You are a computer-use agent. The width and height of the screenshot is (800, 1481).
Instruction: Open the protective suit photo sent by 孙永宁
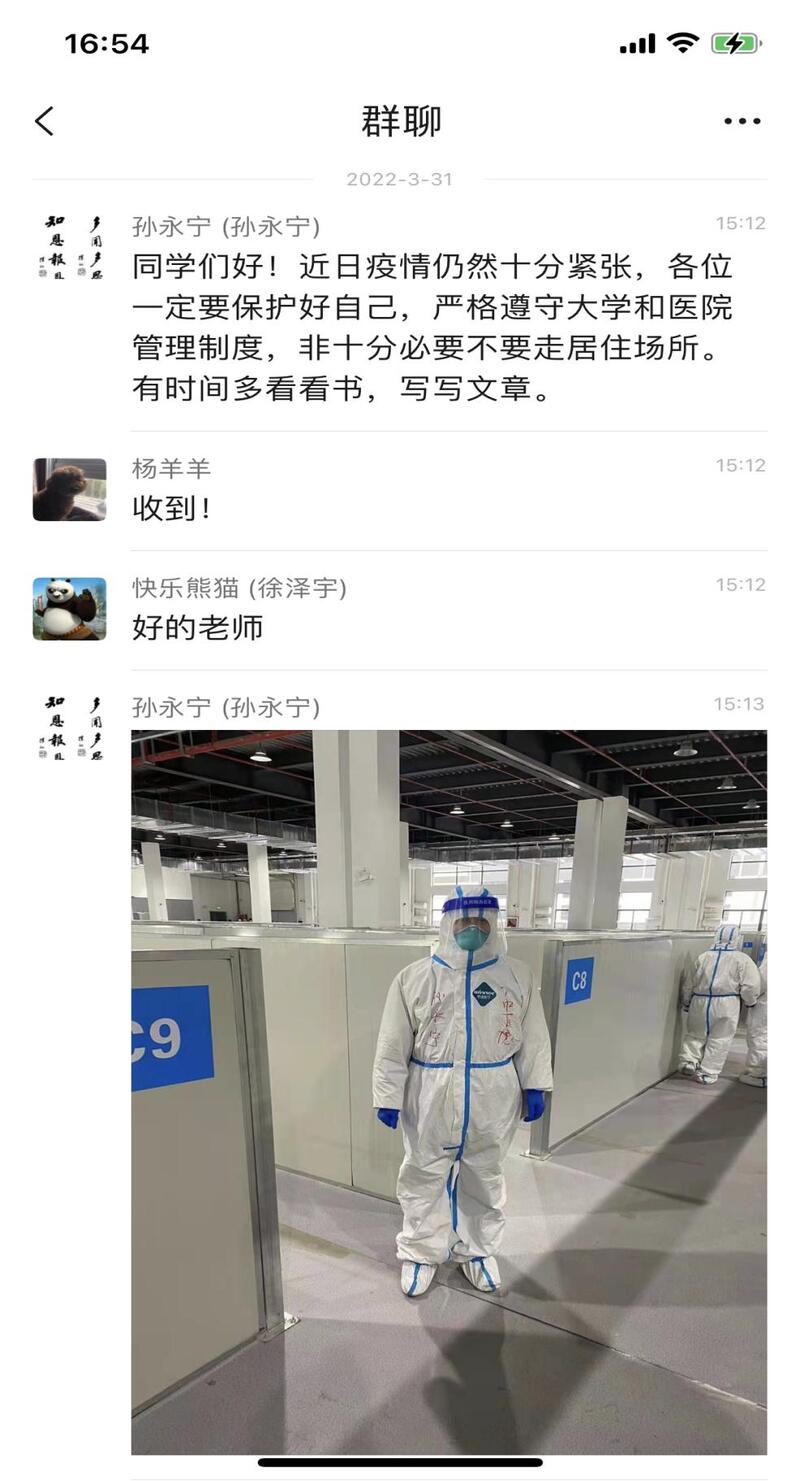click(449, 1090)
